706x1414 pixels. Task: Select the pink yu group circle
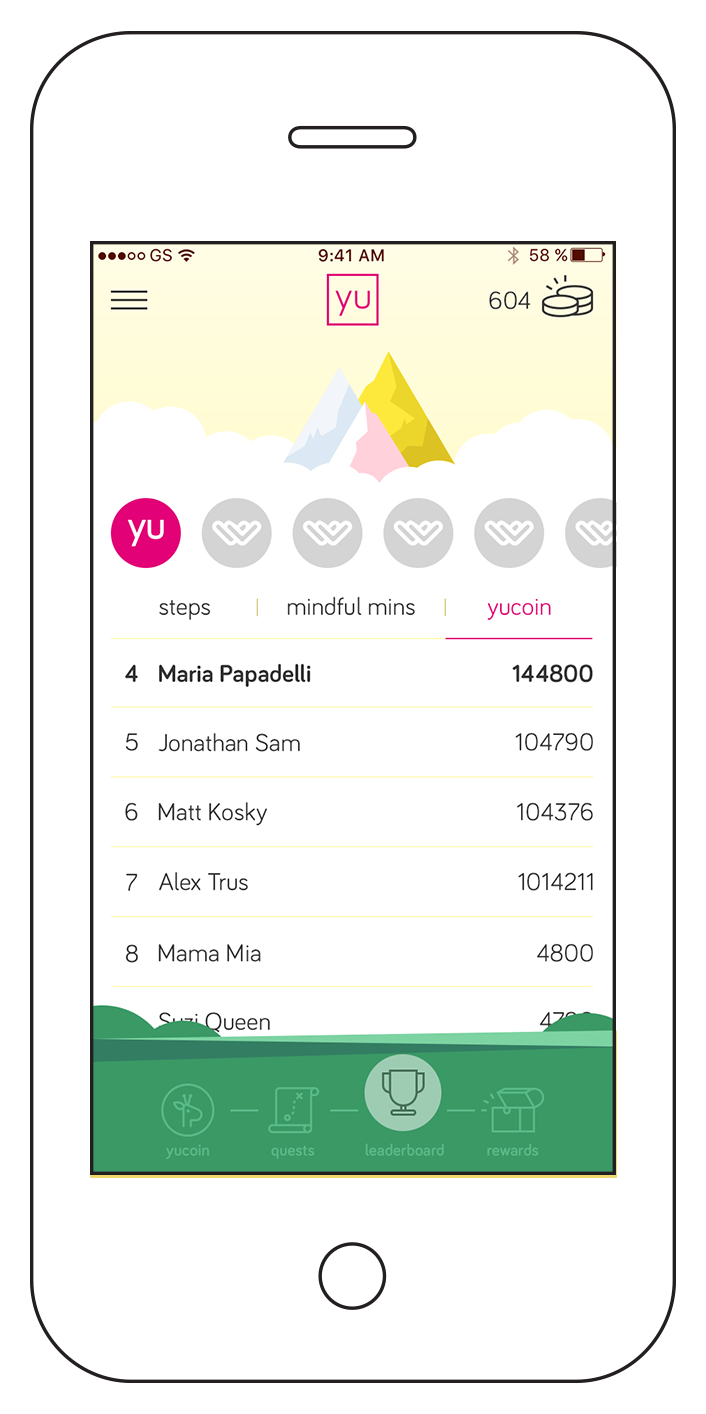click(x=146, y=532)
